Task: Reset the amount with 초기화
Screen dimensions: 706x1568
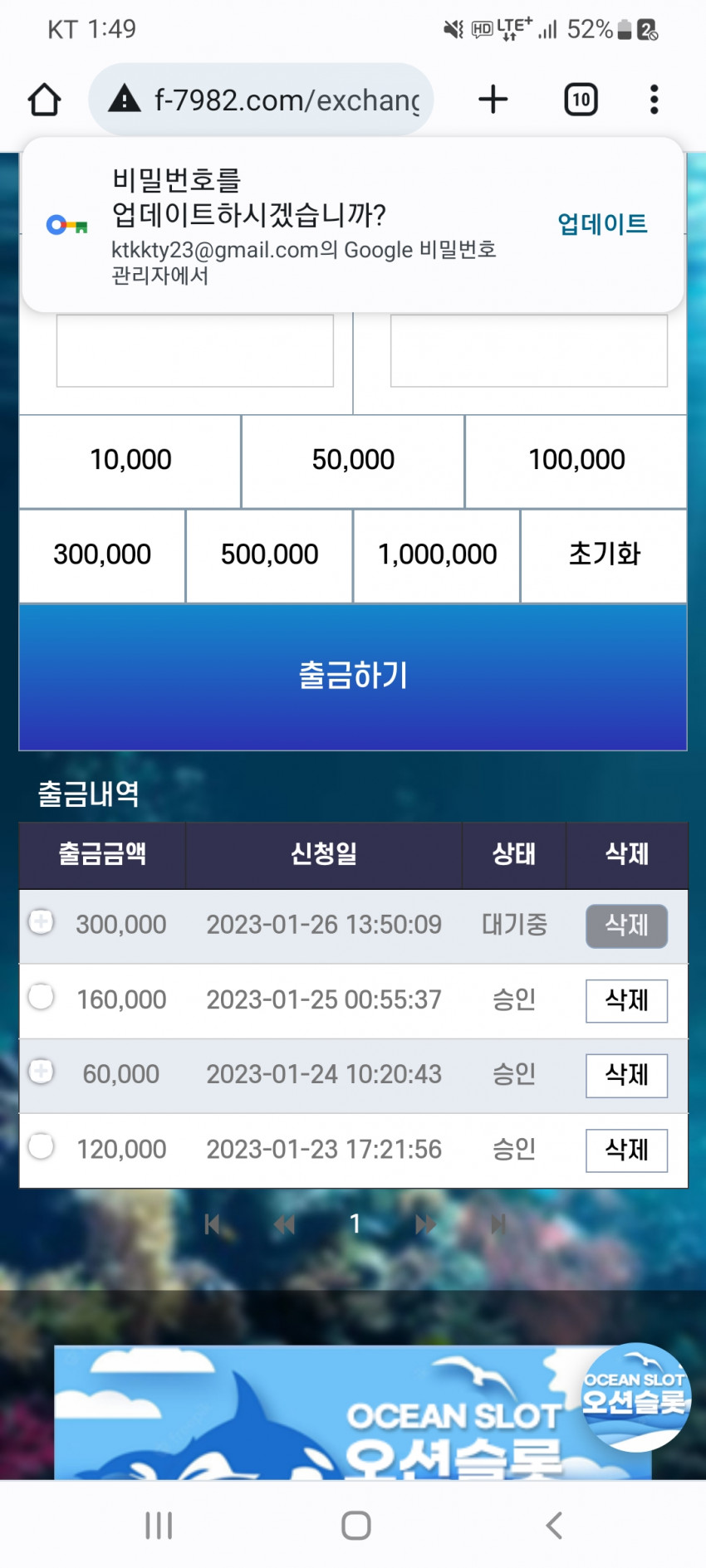Action: (x=604, y=555)
